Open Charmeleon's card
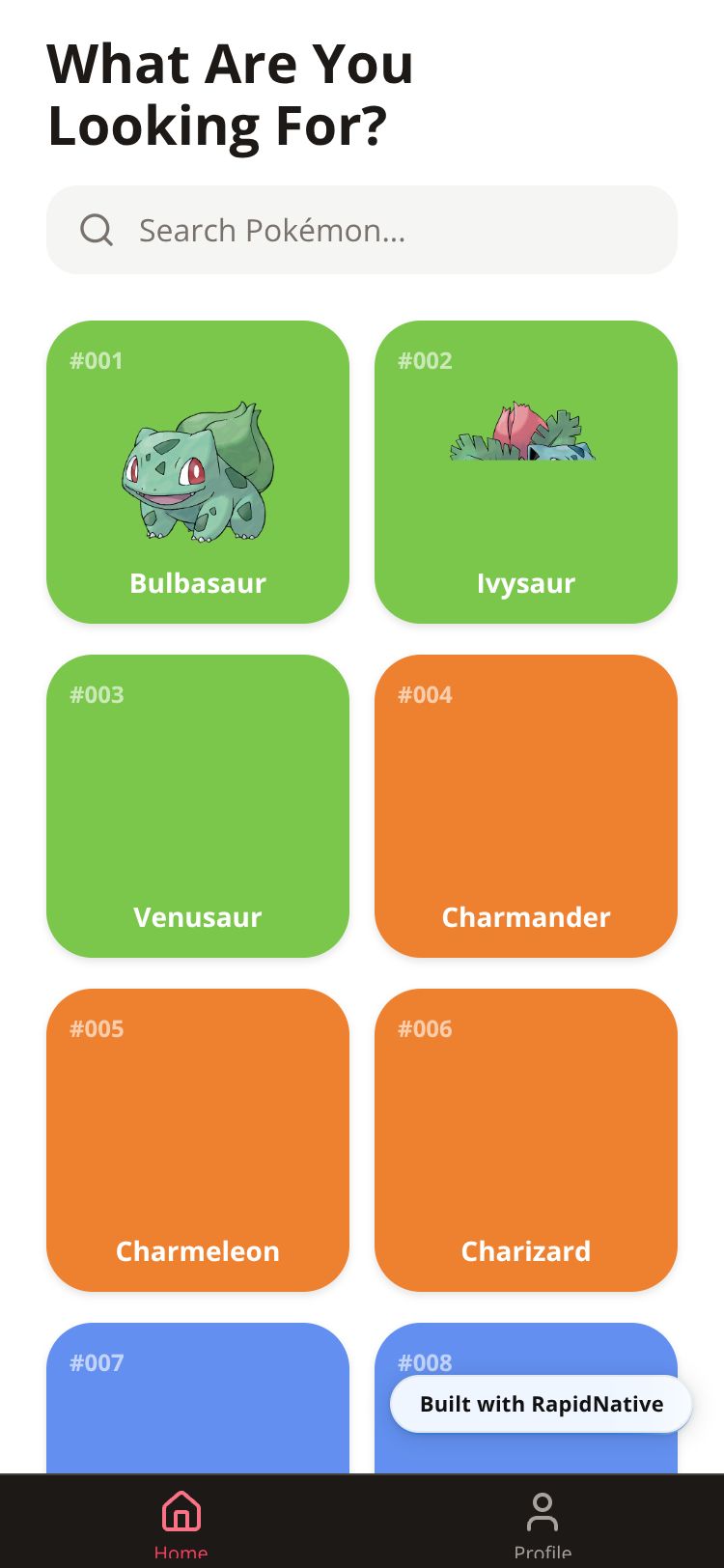This screenshot has height=1568, width=724. (x=198, y=1140)
